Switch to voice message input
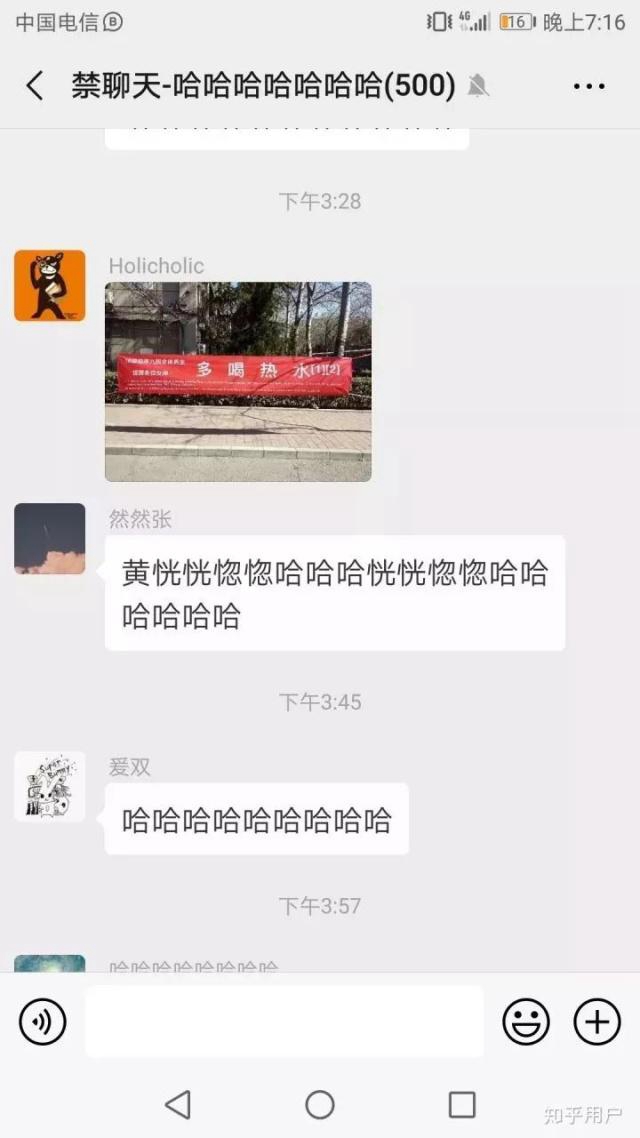Image resolution: width=640 pixels, height=1138 pixels. tap(43, 1022)
